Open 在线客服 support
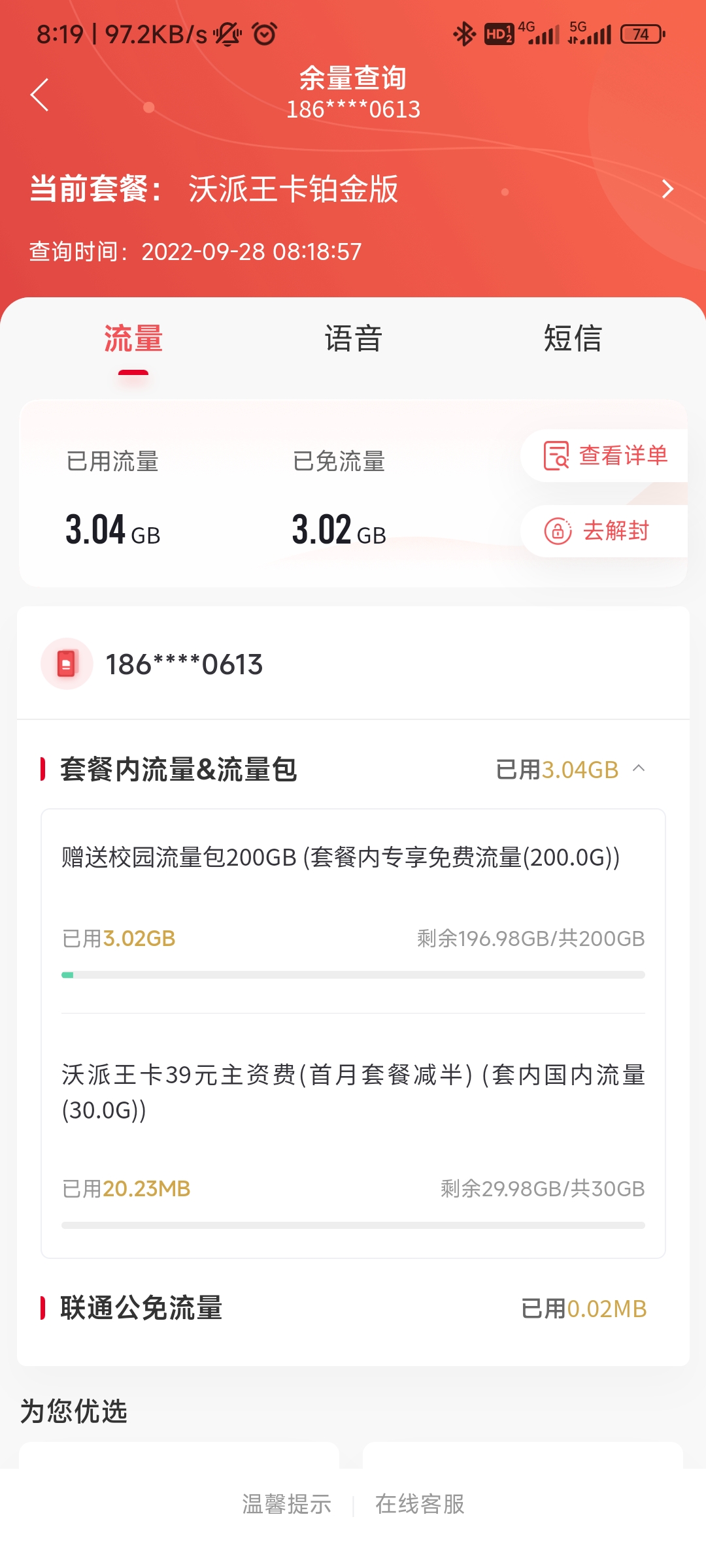706x1568 pixels. (x=420, y=1504)
